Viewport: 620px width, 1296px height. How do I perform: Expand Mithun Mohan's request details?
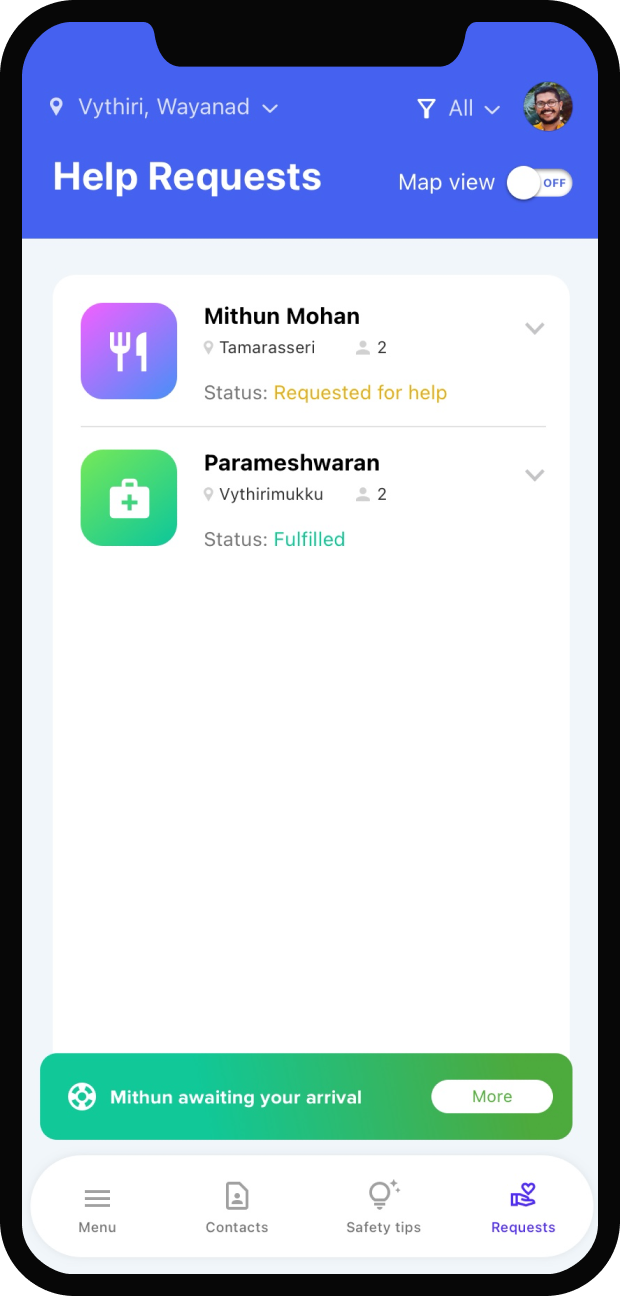point(535,328)
